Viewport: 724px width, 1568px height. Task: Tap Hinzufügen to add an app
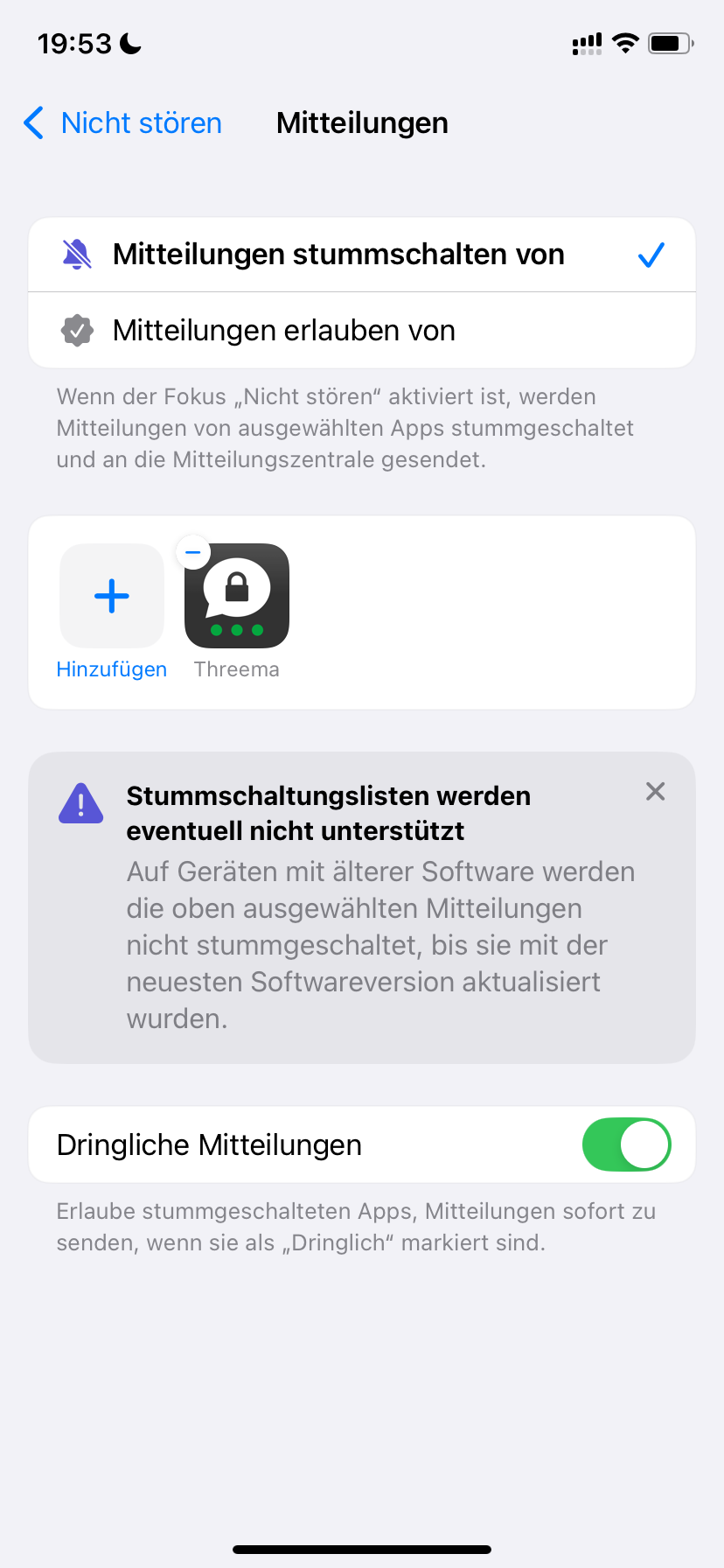click(x=112, y=597)
